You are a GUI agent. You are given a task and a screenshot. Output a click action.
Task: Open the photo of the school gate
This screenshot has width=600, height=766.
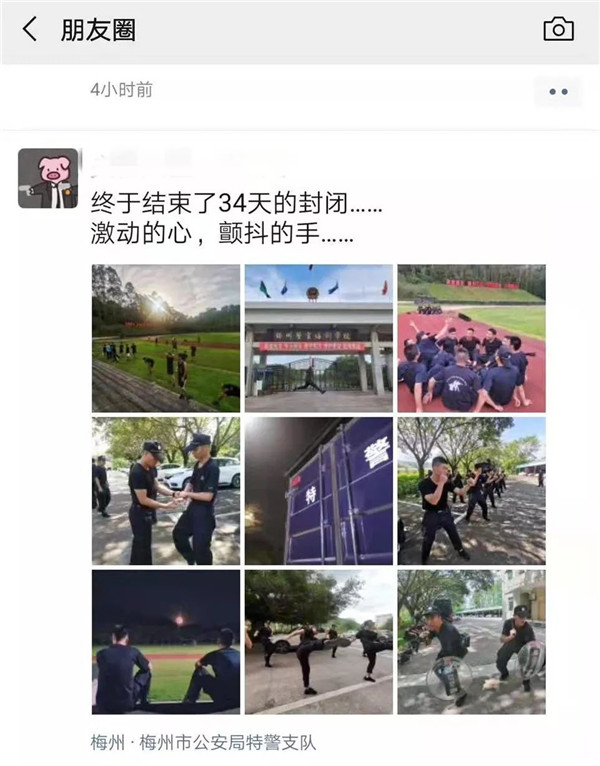click(319, 338)
